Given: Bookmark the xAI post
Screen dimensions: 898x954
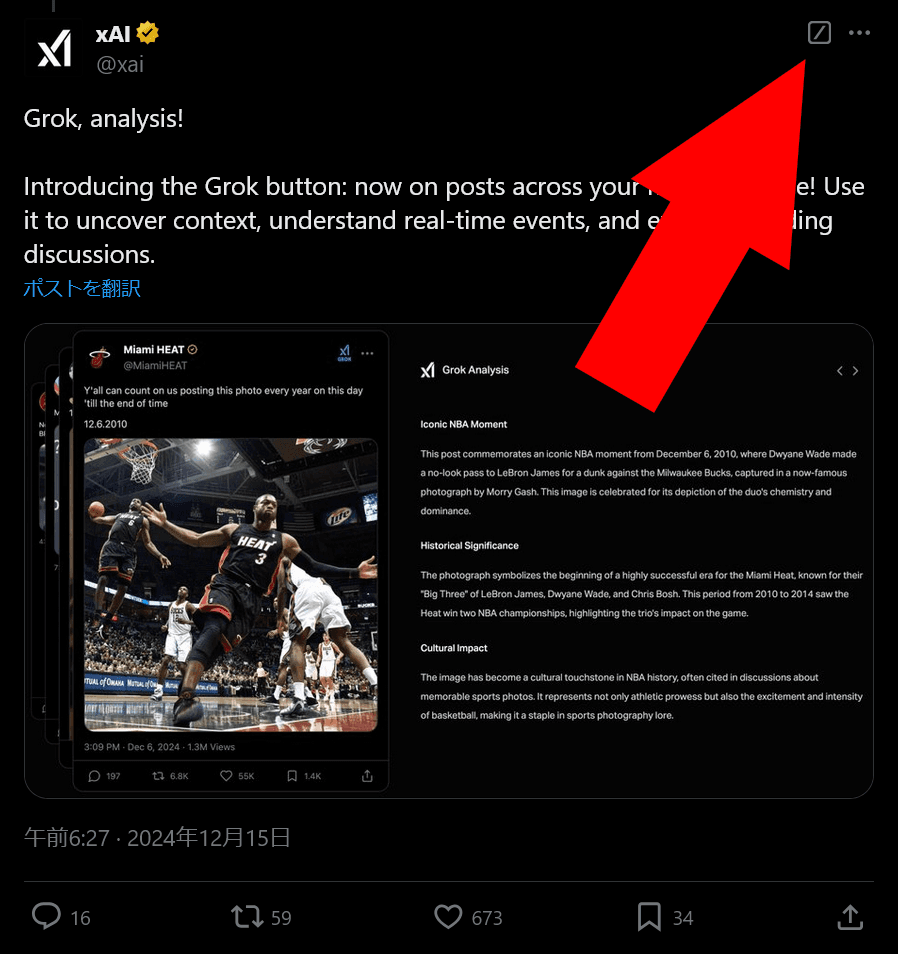Looking at the screenshot, I should coord(649,916).
